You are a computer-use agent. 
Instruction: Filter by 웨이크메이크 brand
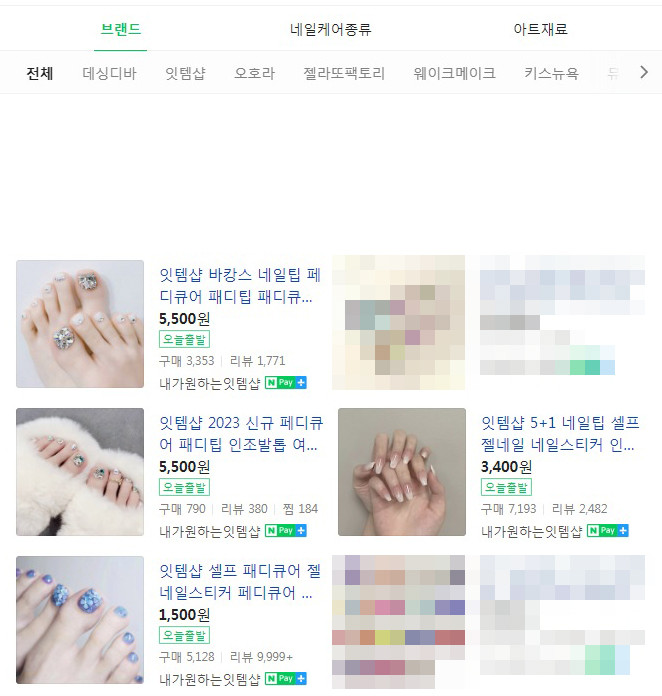pos(454,73)
